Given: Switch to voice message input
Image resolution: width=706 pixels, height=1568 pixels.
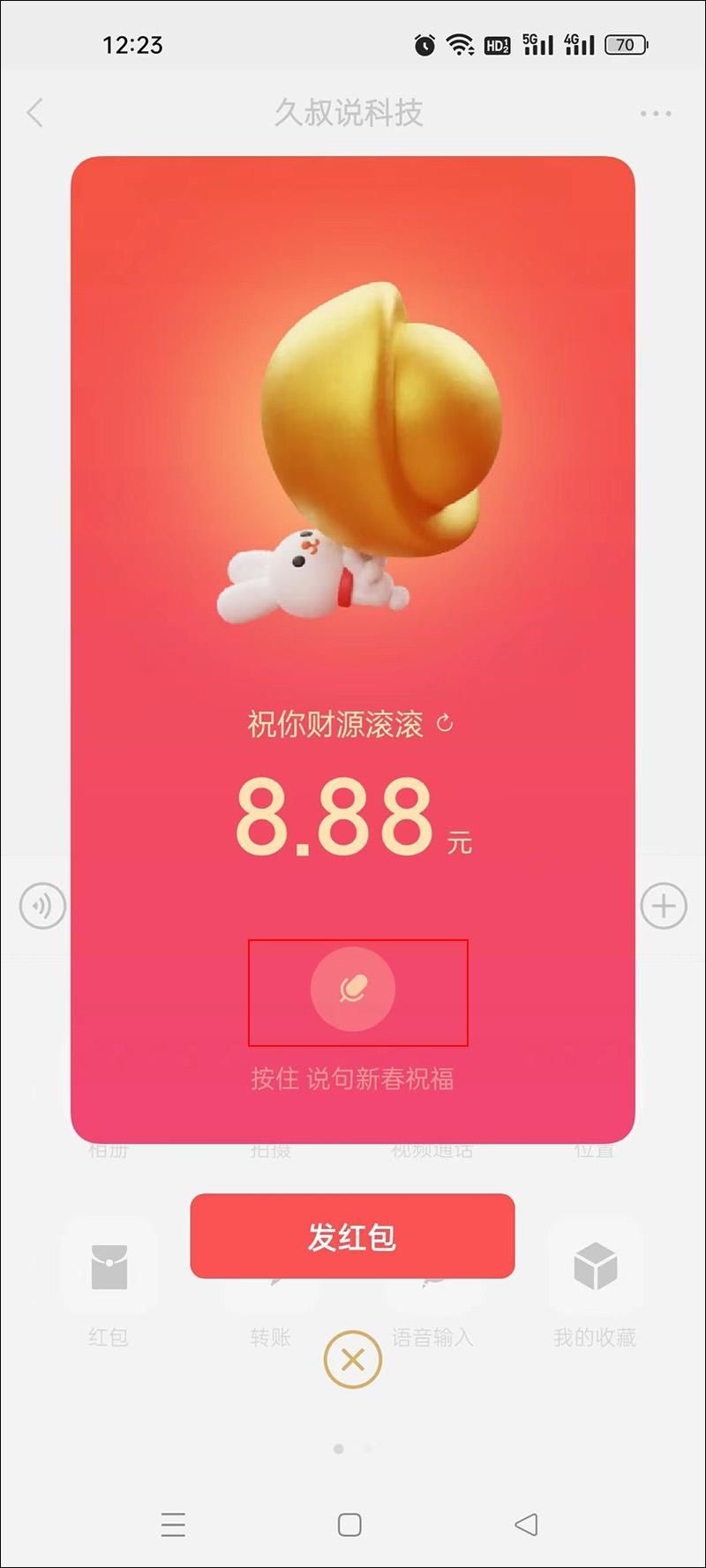Looking at the screenshot, I should [42, 906].
